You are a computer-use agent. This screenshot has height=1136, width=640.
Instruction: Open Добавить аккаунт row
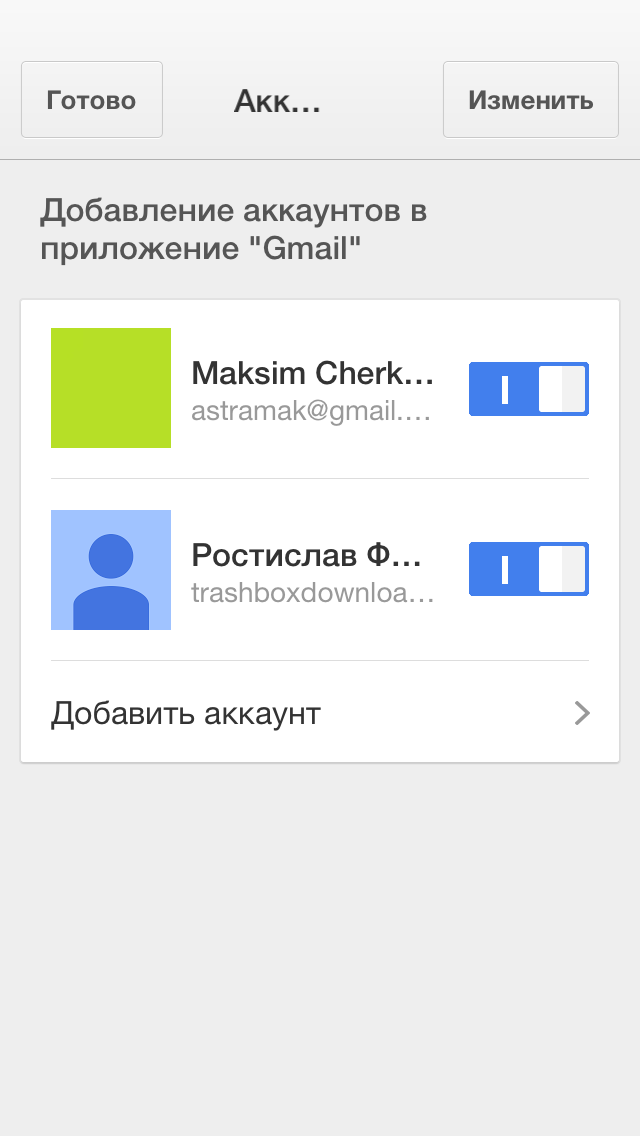click(x=320, y=713)
